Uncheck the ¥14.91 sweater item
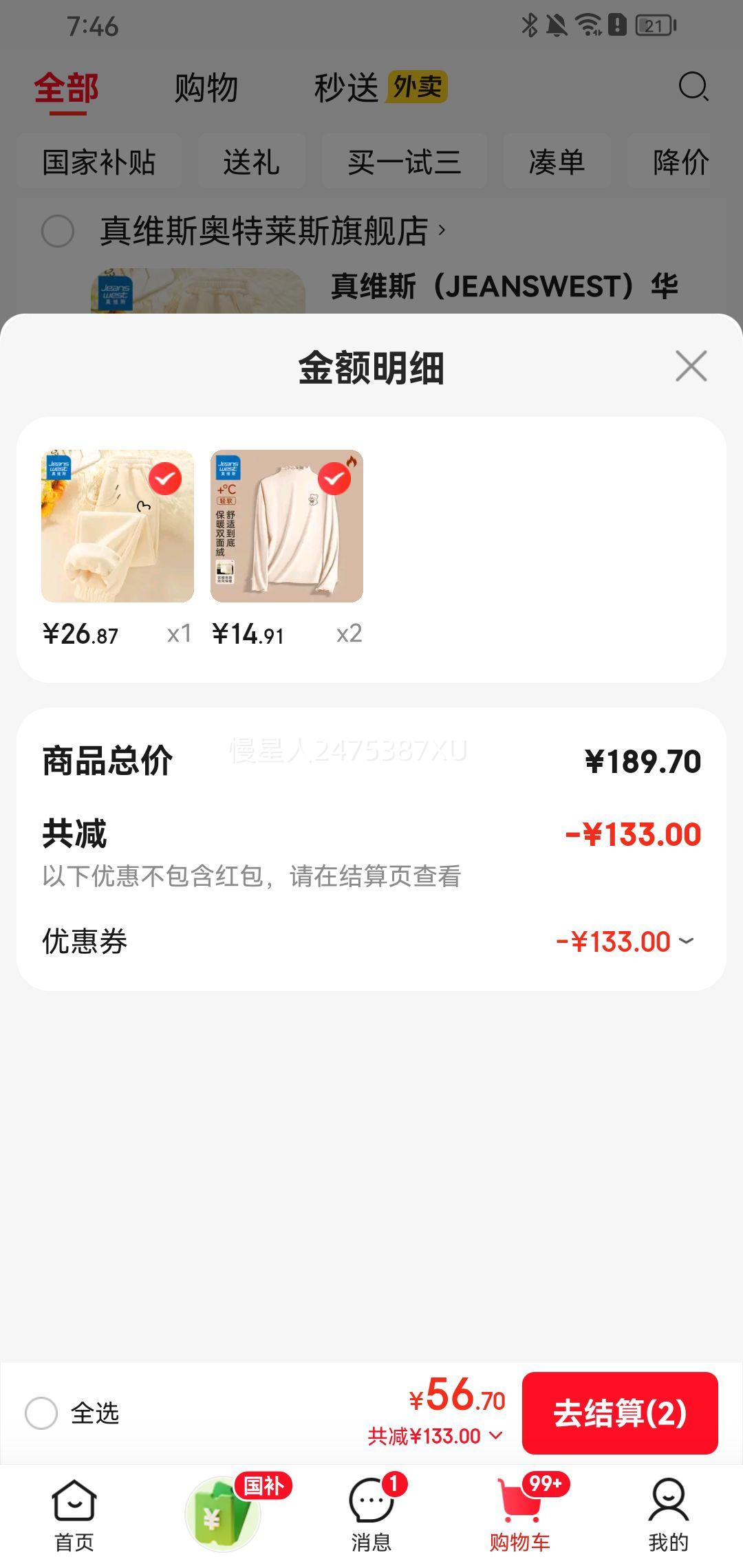This screenshot has width=743, height=1568. coord(334,479)
